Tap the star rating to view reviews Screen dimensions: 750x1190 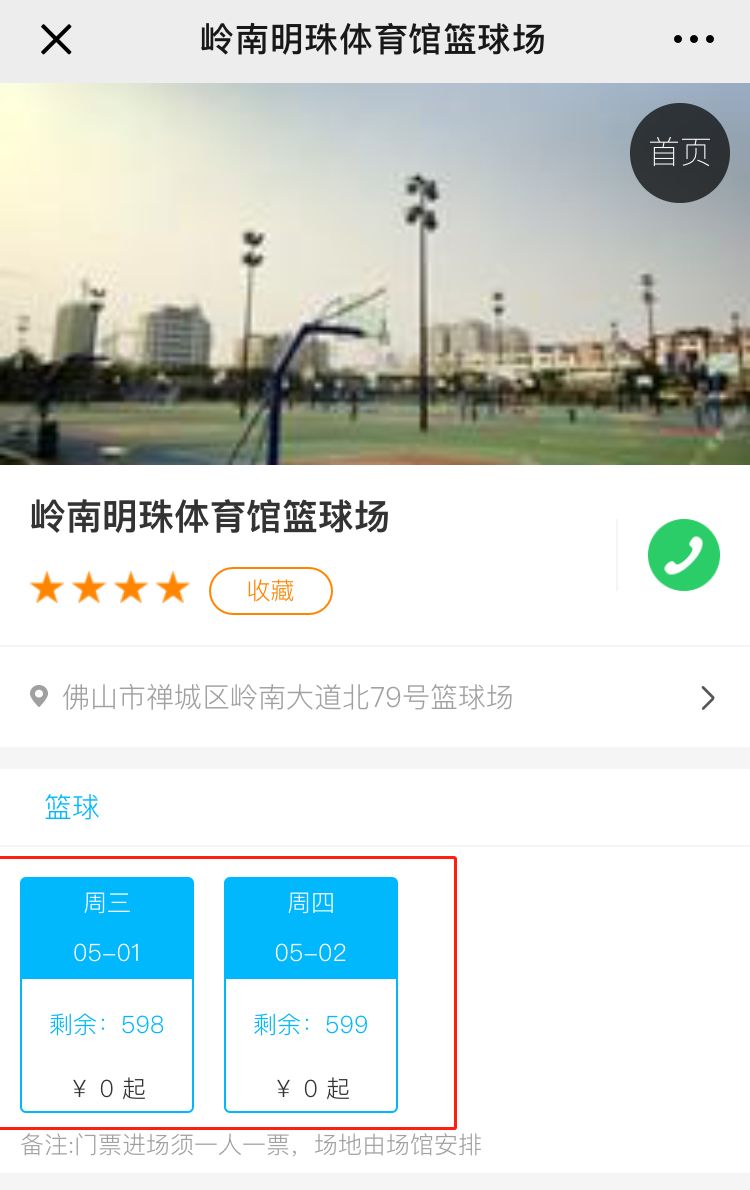click(110, 587)
